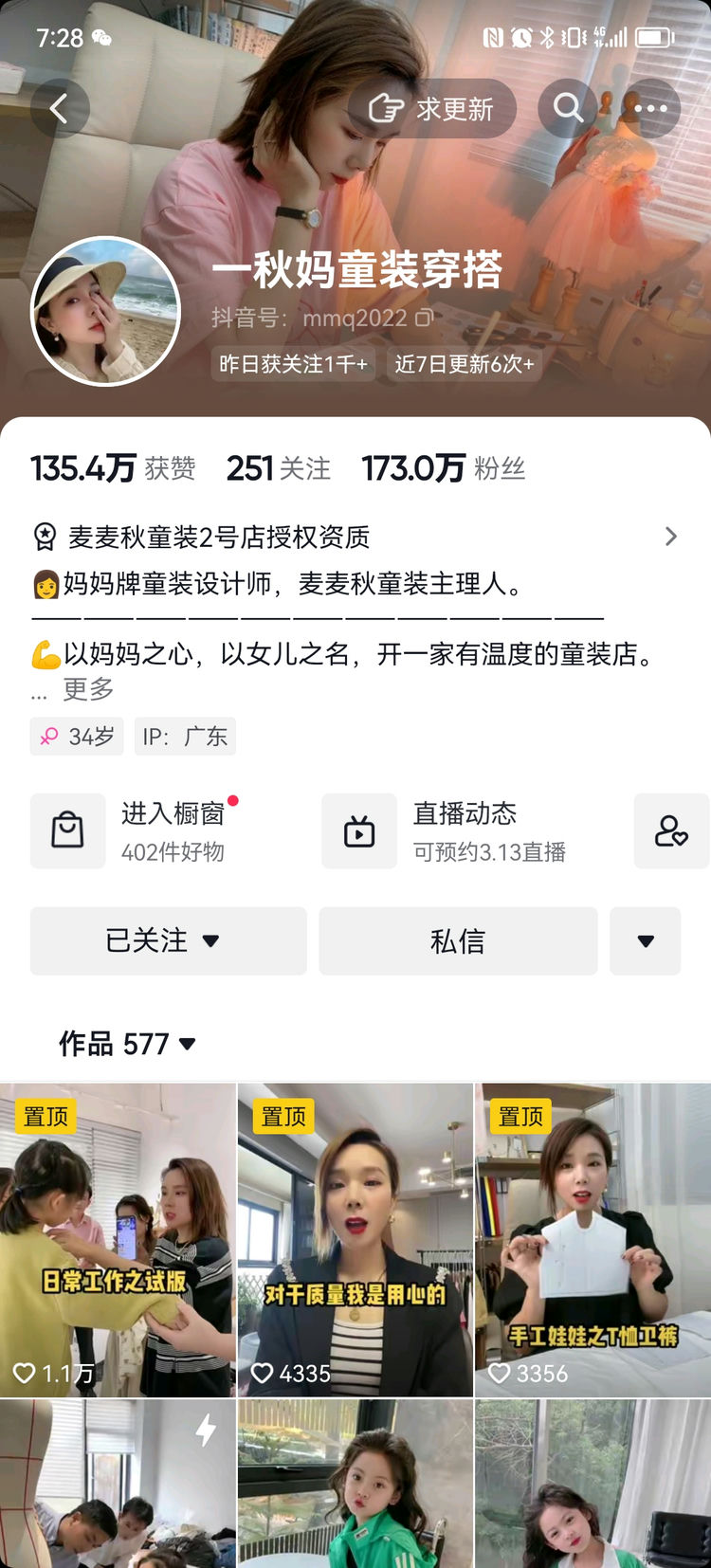The height and width of the screenshot is (1568, 711).
Task: Open the search magnifier icon
Action: [568, 109]
